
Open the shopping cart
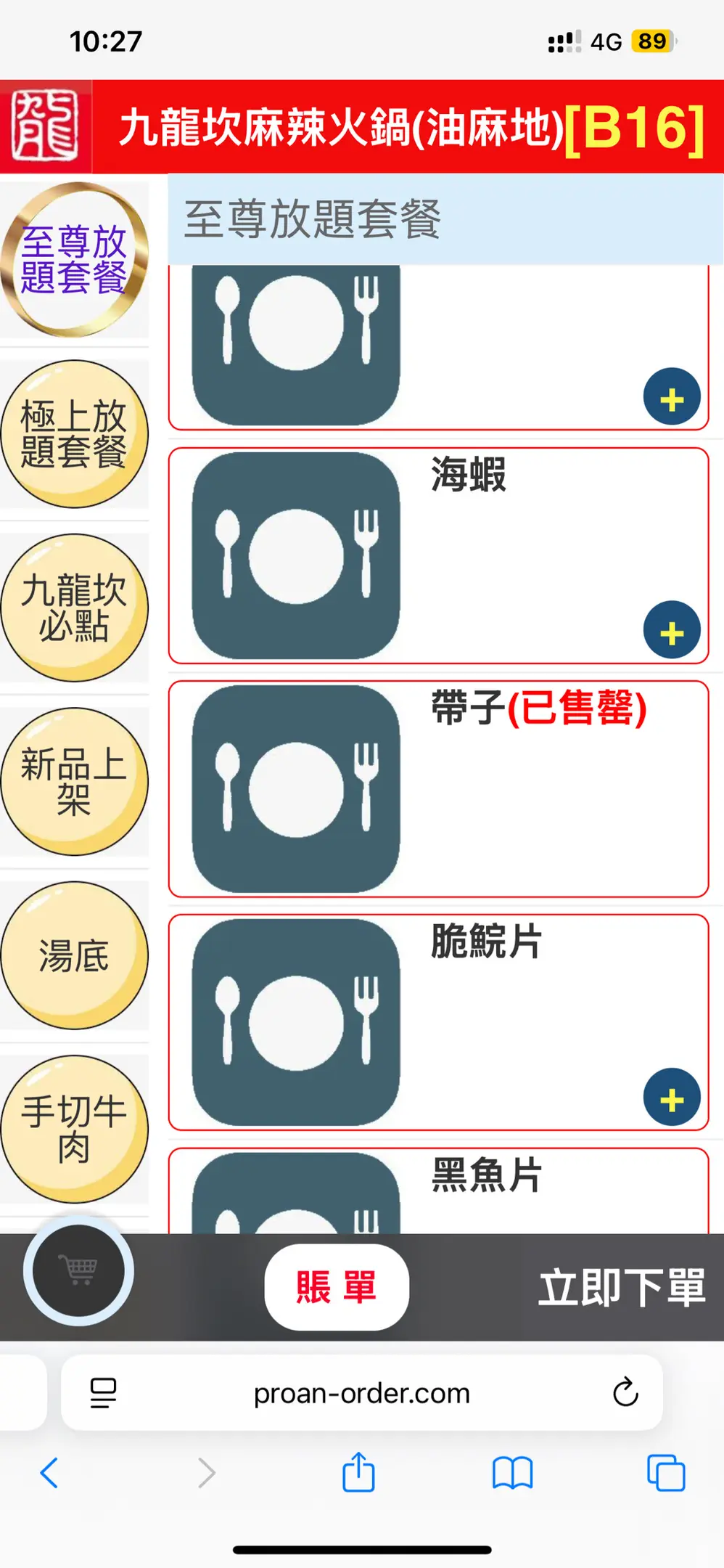coord(79,1270)
